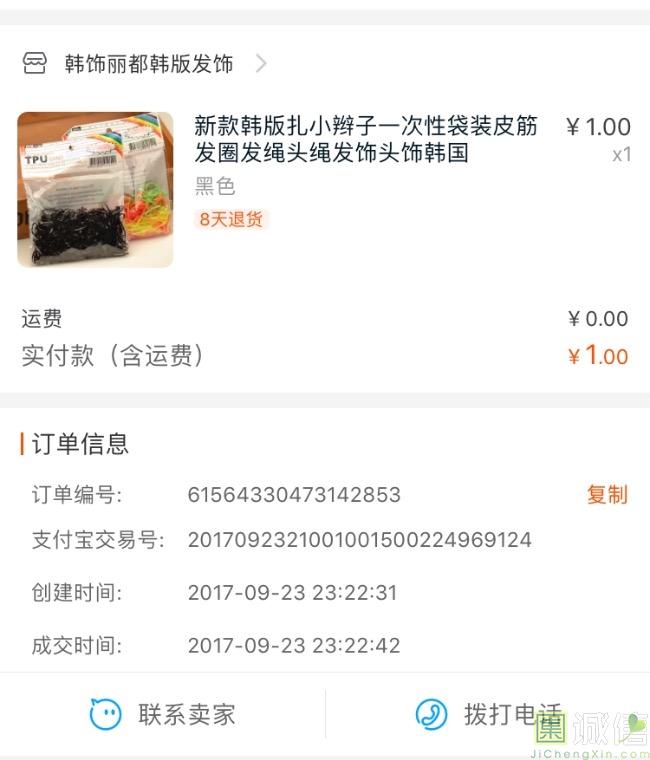650x760 pixels.
Task: Copy the order number with 复制
Action: coord(606,494)
